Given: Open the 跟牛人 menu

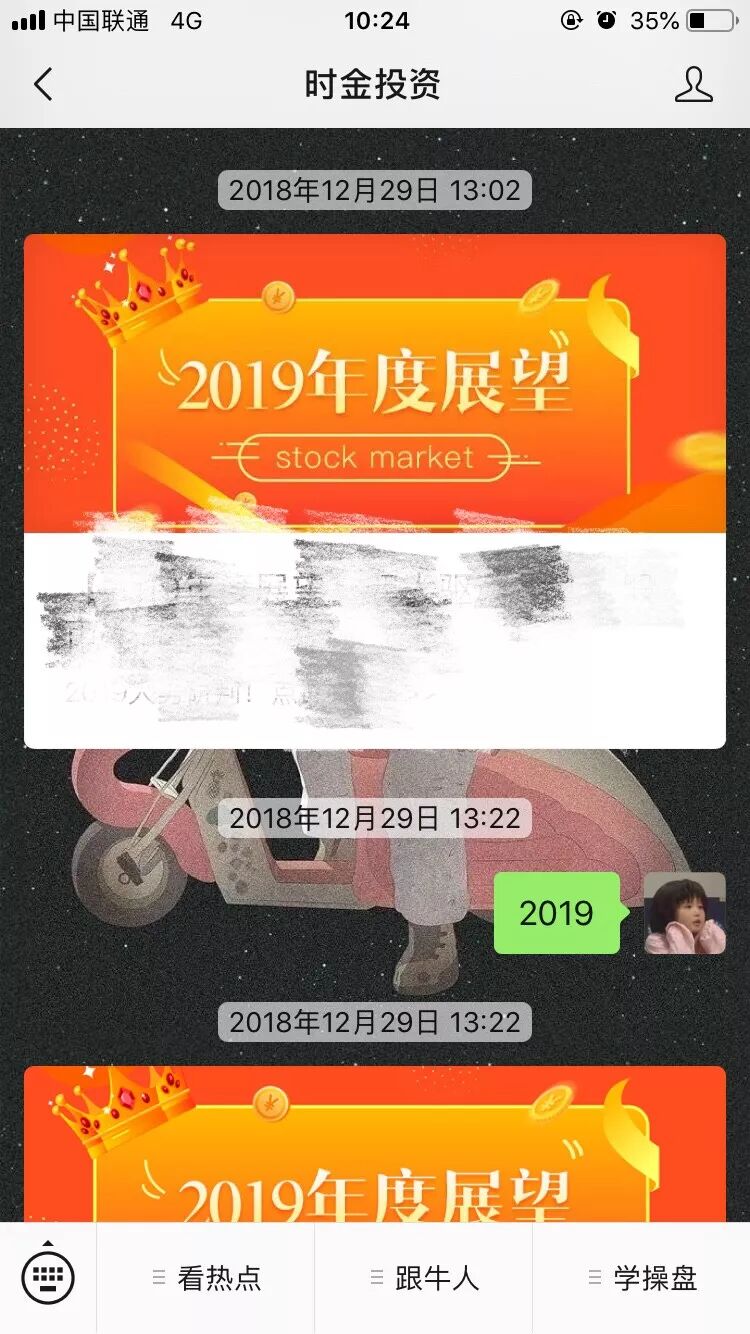Looking at the screenshot, I should click(424, 1278).
